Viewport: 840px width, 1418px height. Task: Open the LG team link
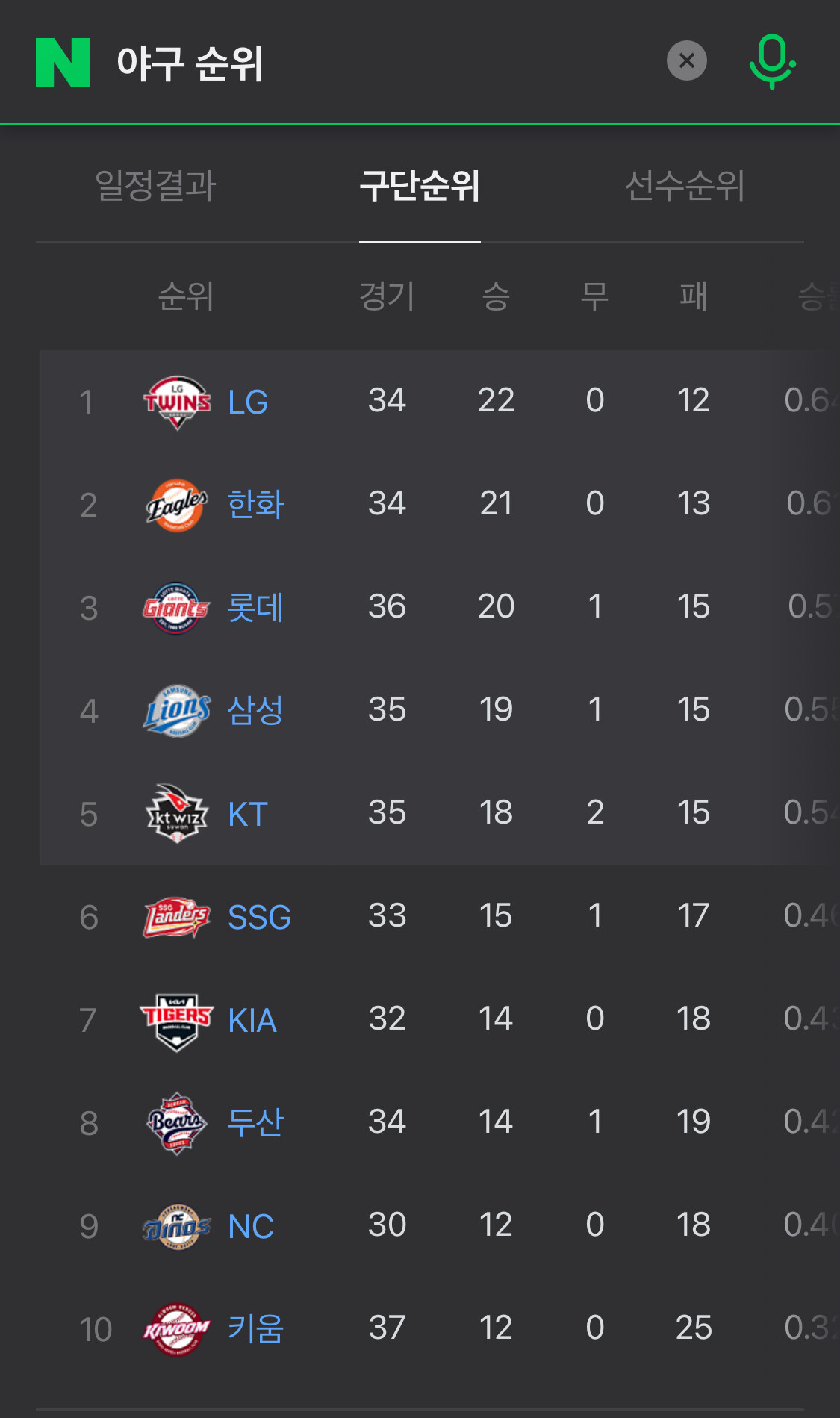(x=248, y=402)
